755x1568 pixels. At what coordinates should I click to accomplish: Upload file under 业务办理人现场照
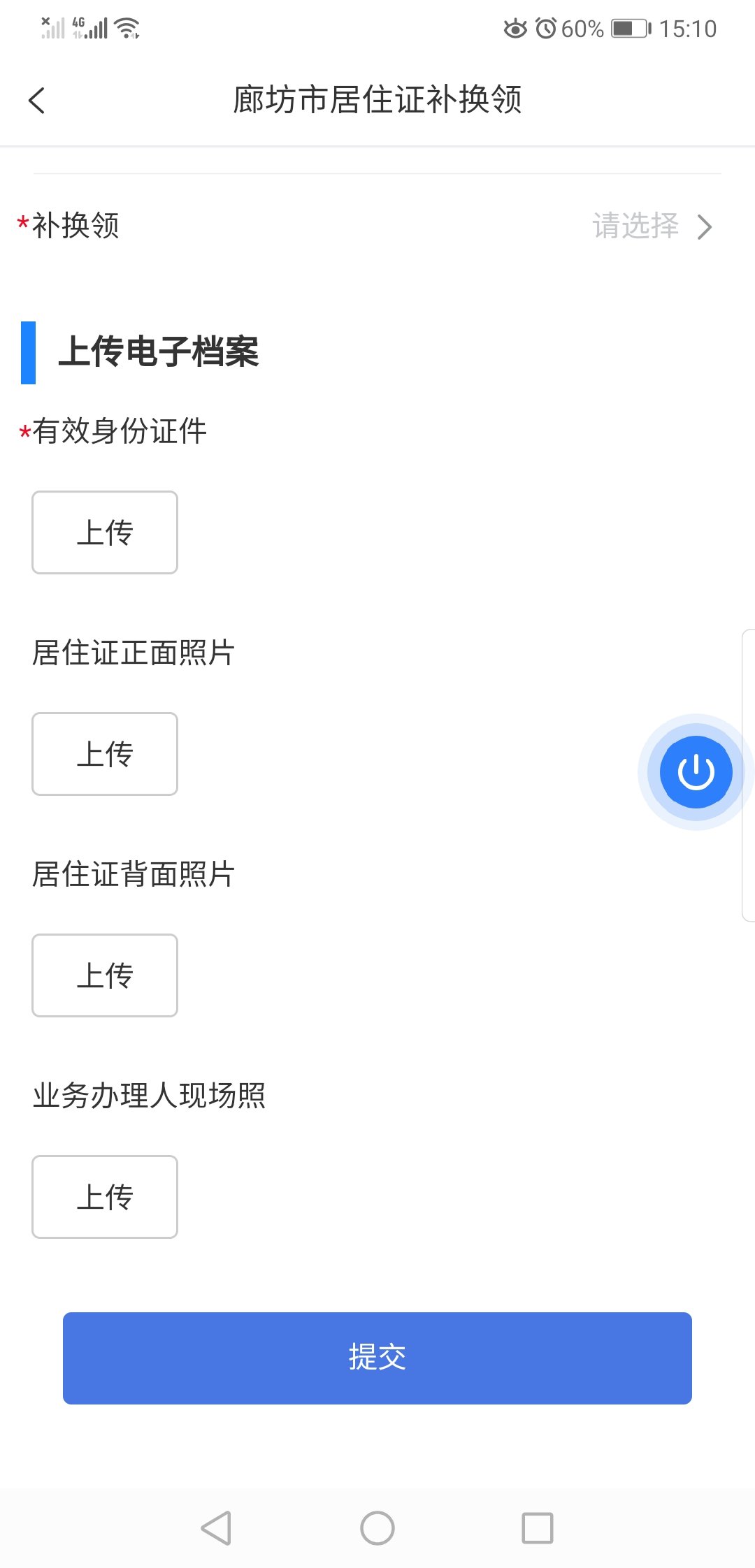pyautogui.click(x=105, y=1197)
